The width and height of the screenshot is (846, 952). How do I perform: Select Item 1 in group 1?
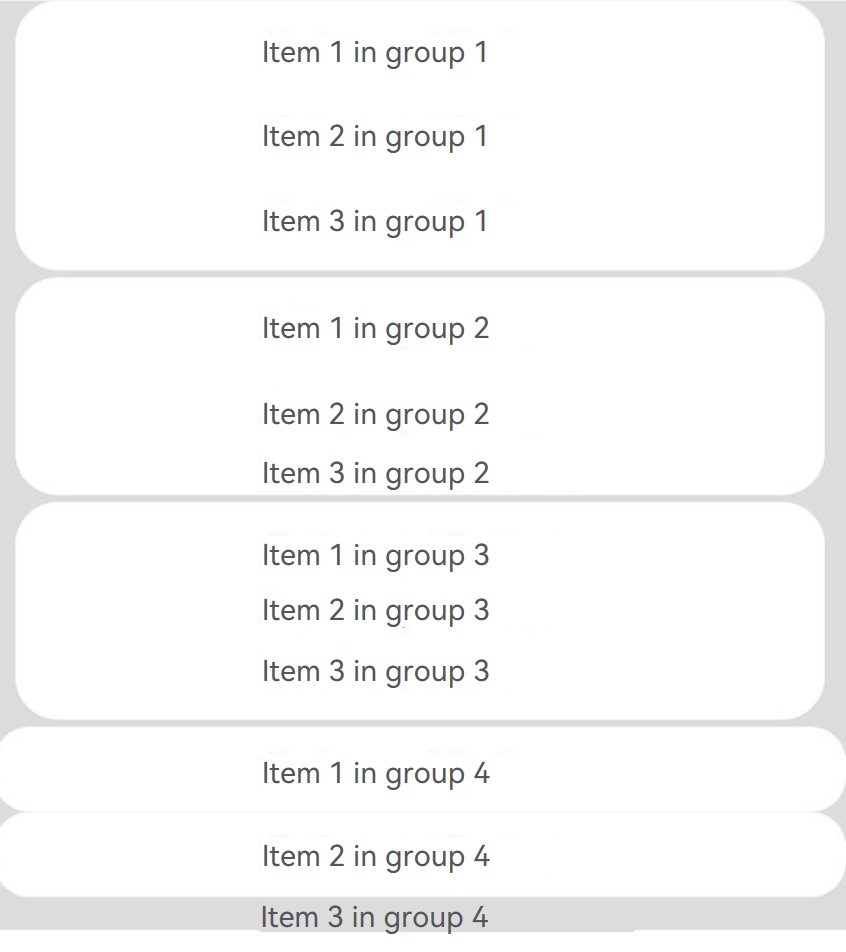click(375, 53)
